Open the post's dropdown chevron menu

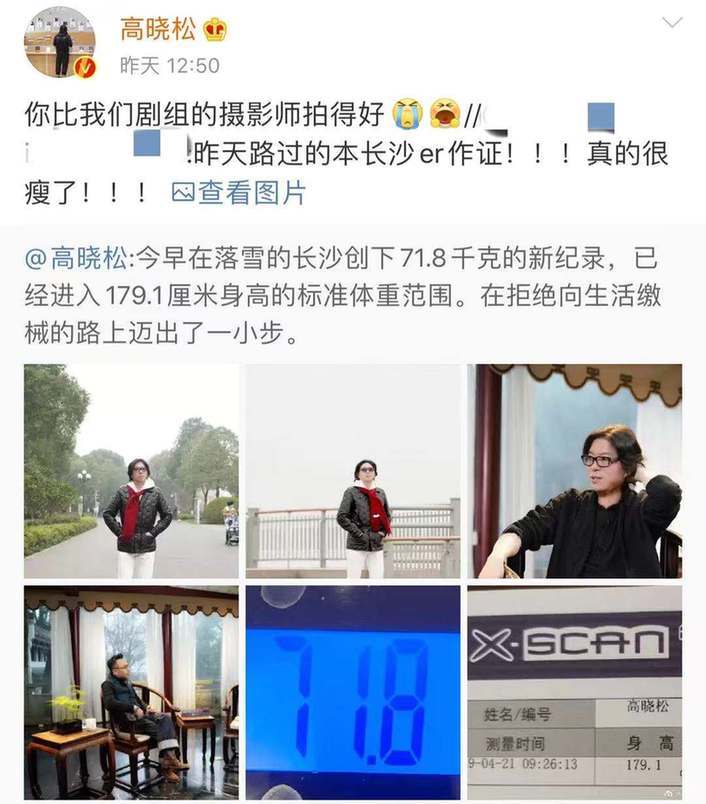click(673, 22)
